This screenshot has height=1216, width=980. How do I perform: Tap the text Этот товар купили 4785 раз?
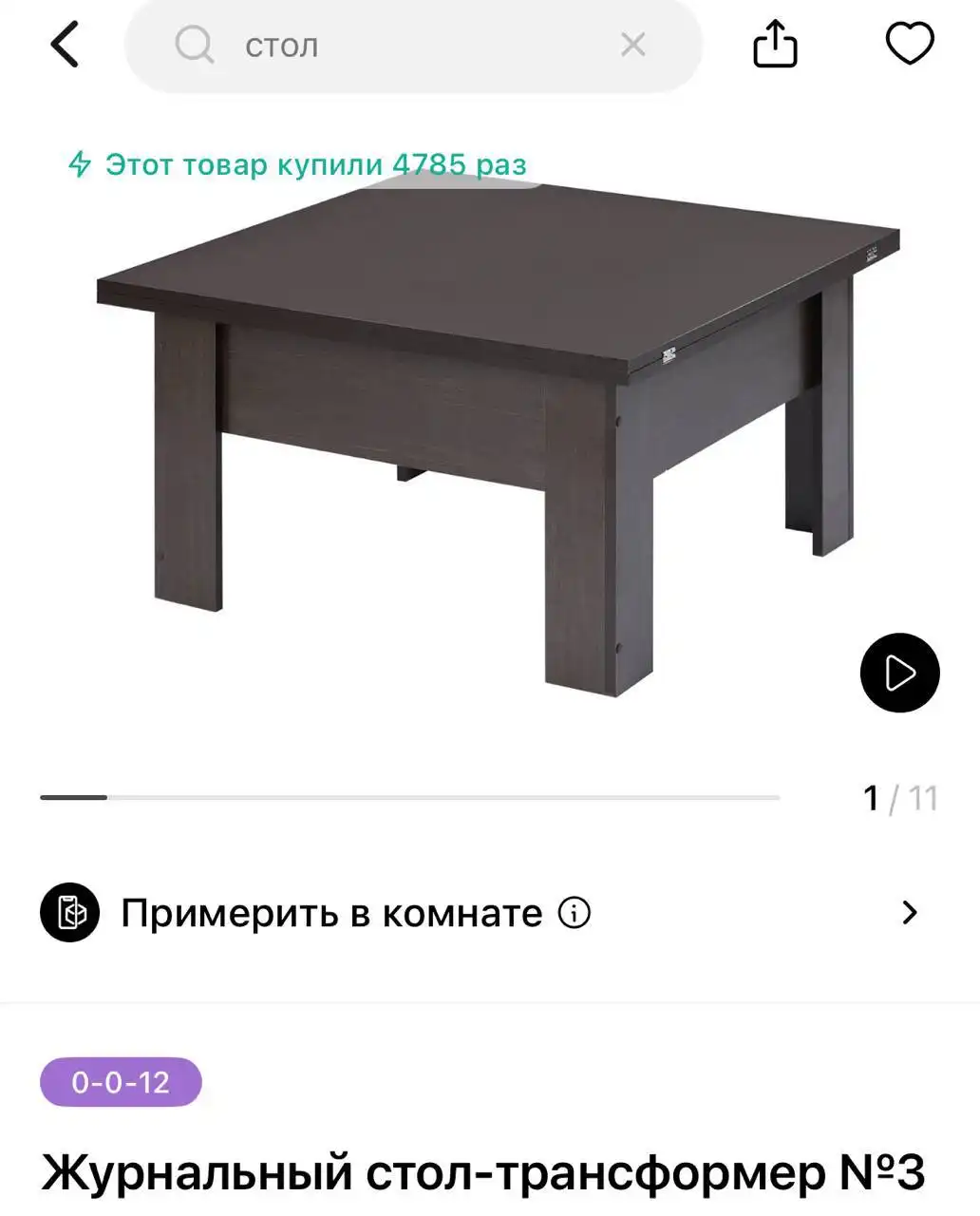coord(313,162)
